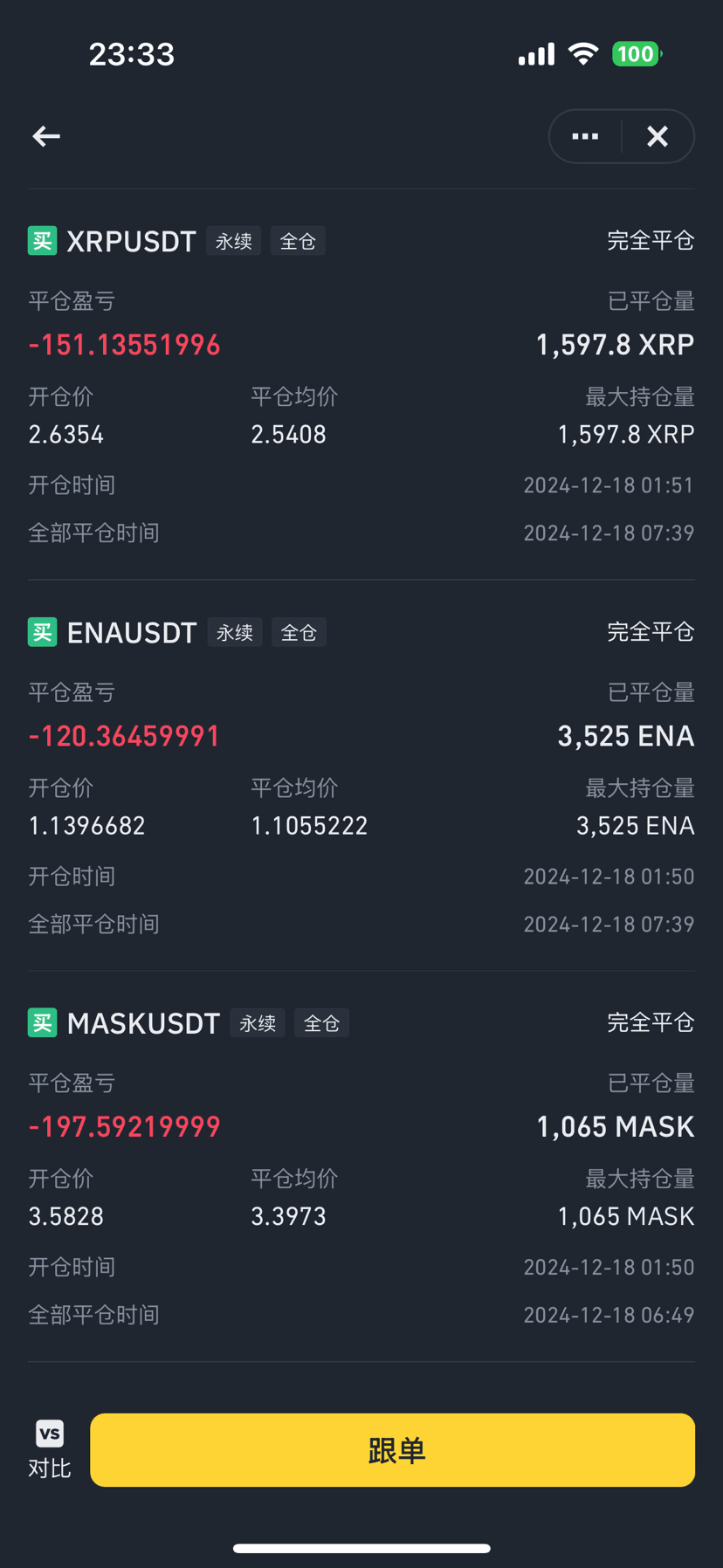Open the three-dot more options menu
The image size is (723, 1568).
click(585, 136)
